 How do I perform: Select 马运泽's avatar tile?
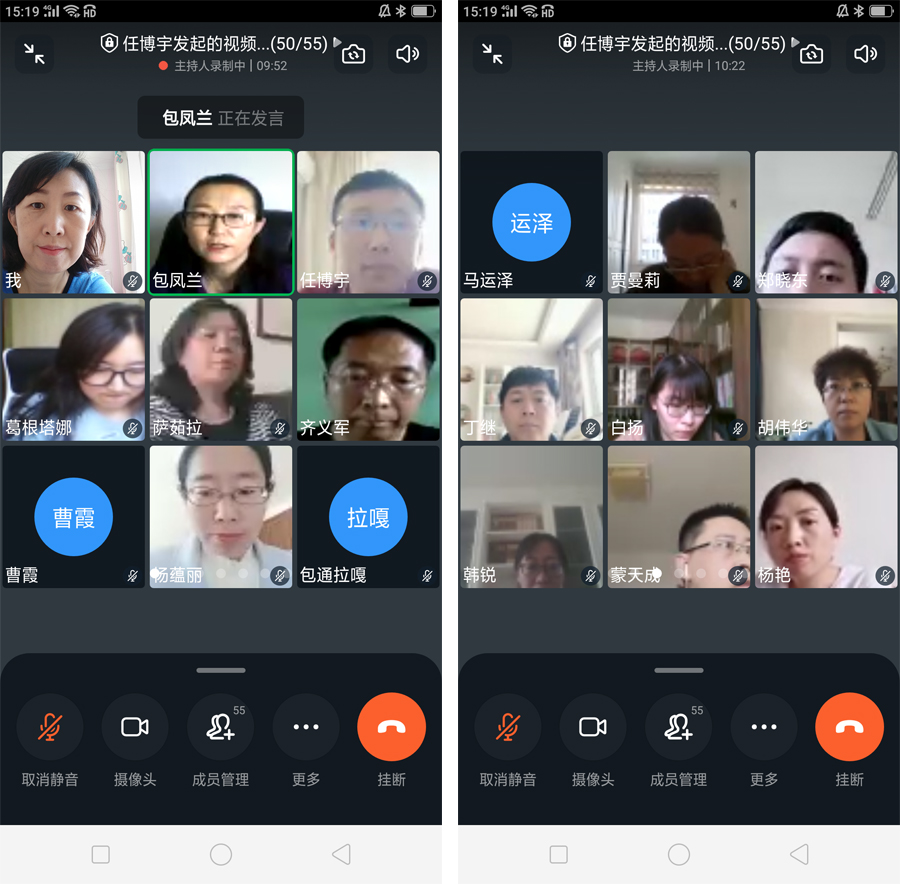(531, 222)
